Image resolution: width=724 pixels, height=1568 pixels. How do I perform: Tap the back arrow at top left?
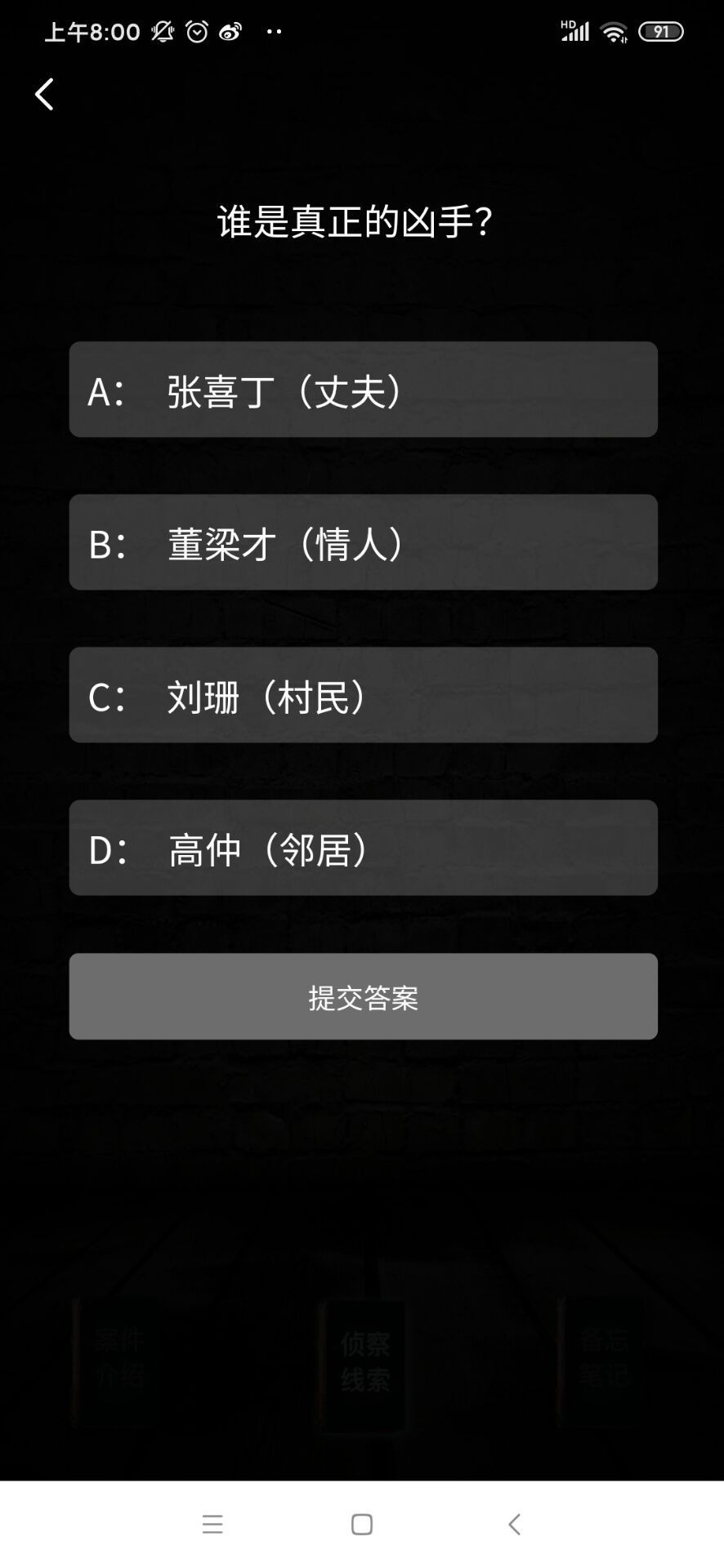44,94
